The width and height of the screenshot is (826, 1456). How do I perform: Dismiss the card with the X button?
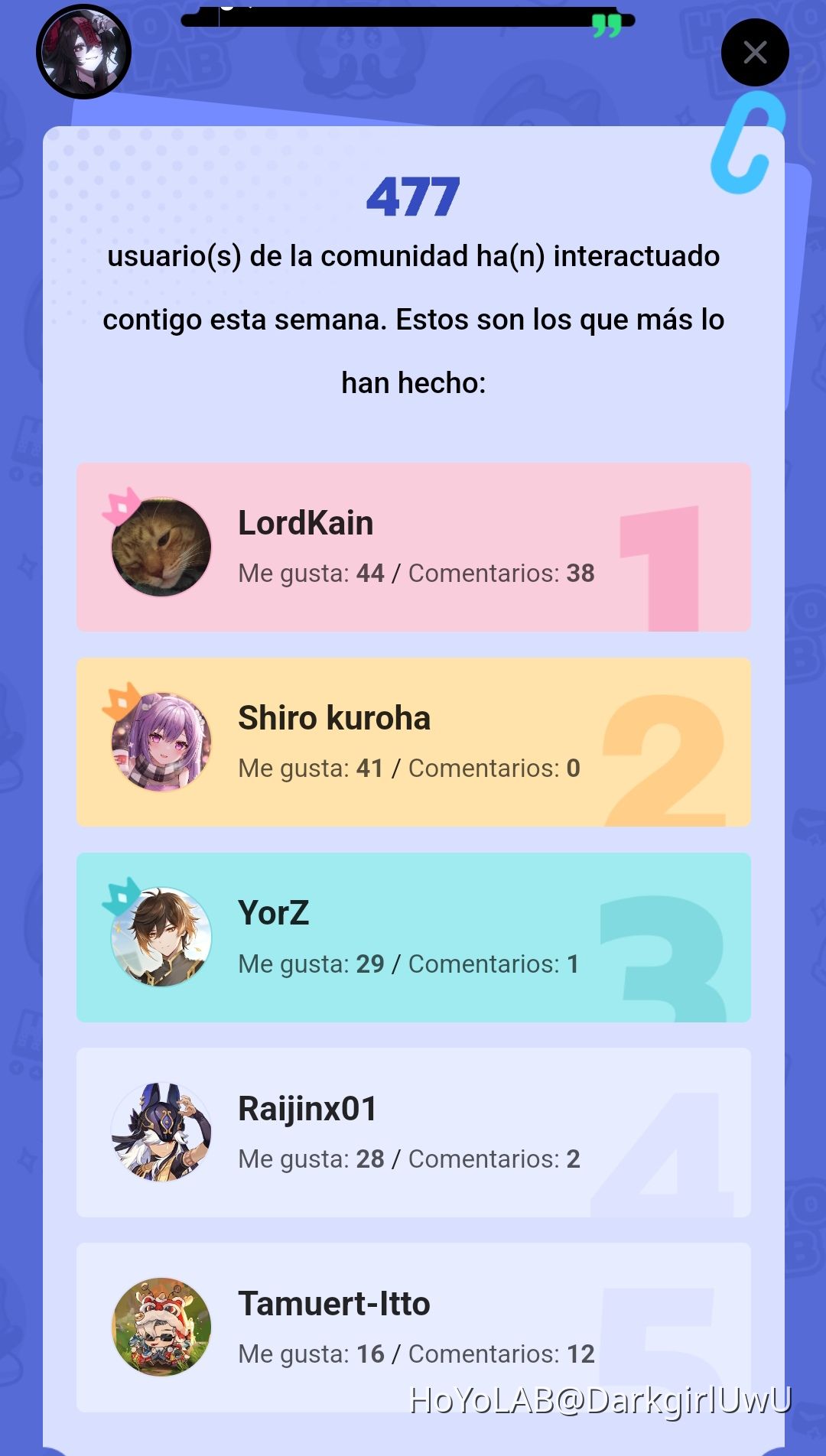coord(755,52)
